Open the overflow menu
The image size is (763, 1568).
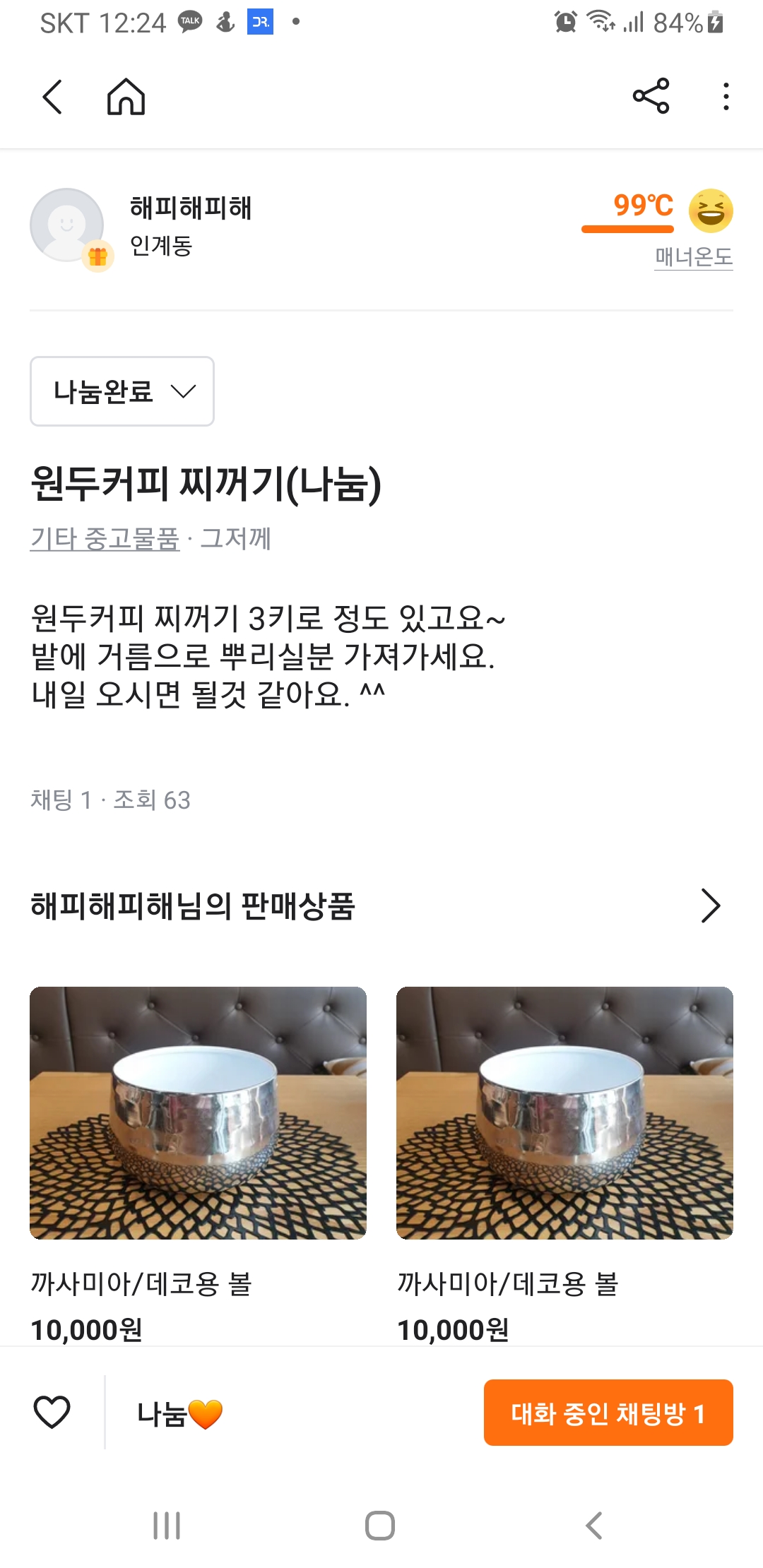[x=726, y=97]
